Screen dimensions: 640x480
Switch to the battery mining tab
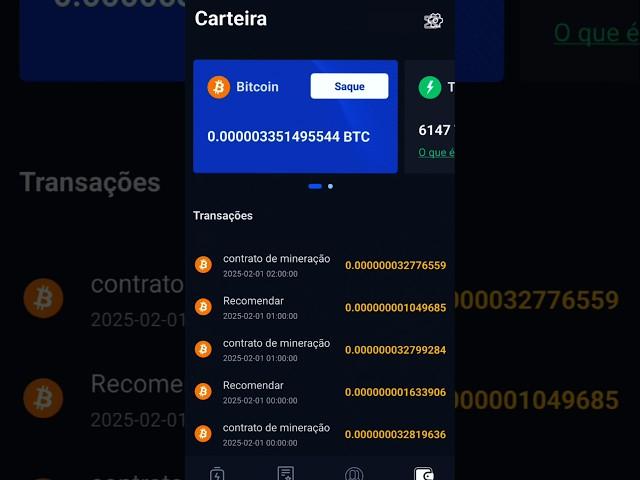217,474
